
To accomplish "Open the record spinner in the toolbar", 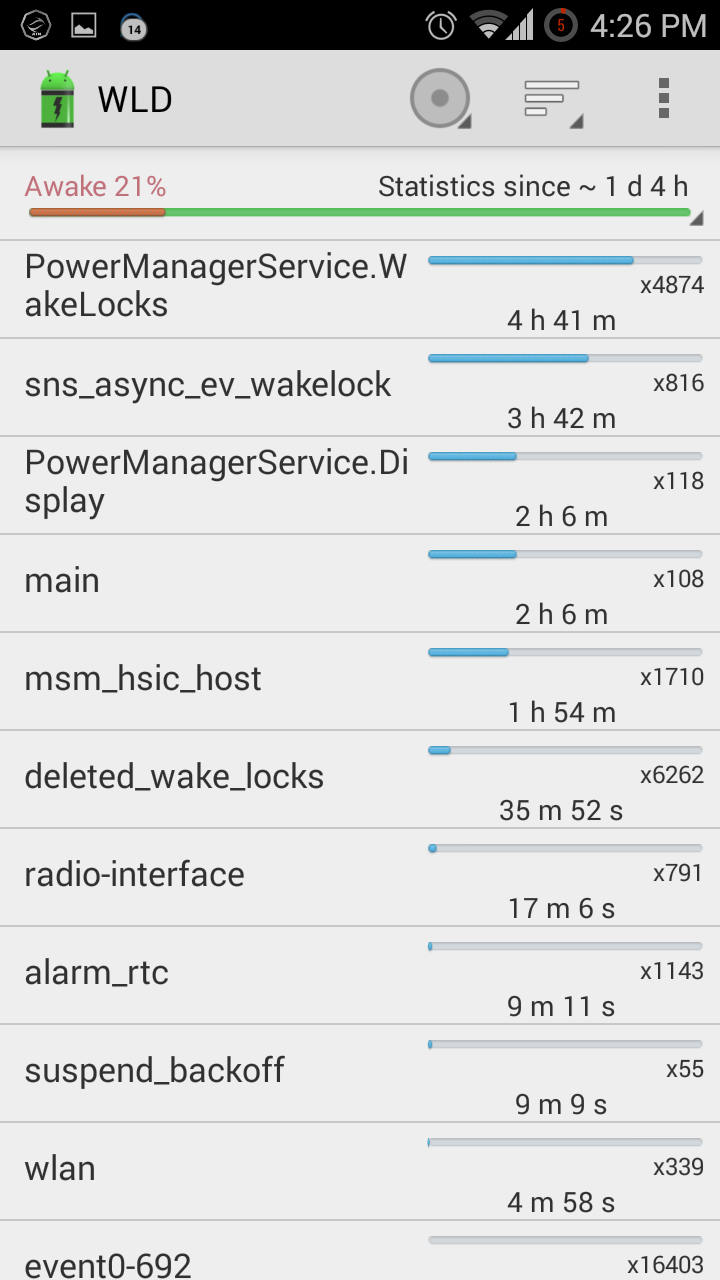I will (440, 99).
